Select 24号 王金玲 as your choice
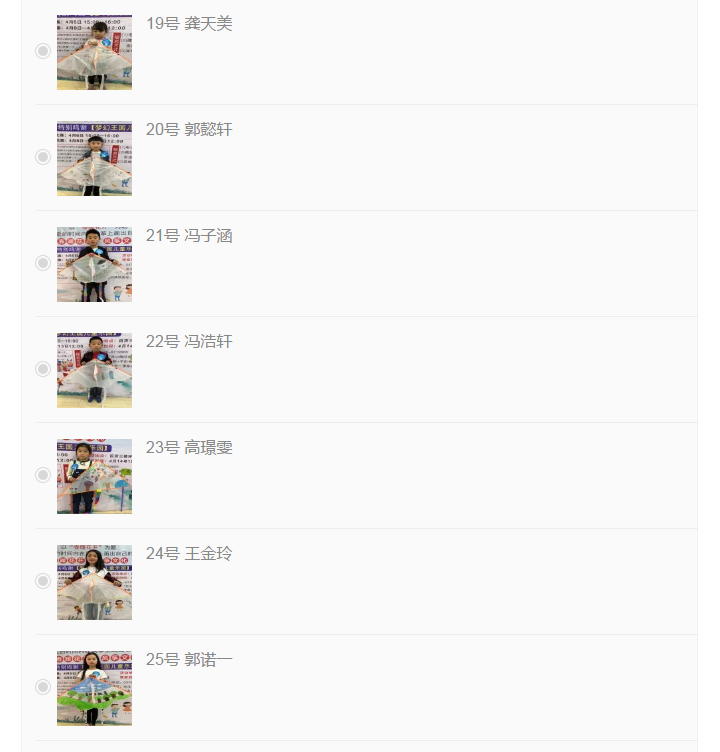The height and width of the screenshot is (752, 720). [43, 581]
